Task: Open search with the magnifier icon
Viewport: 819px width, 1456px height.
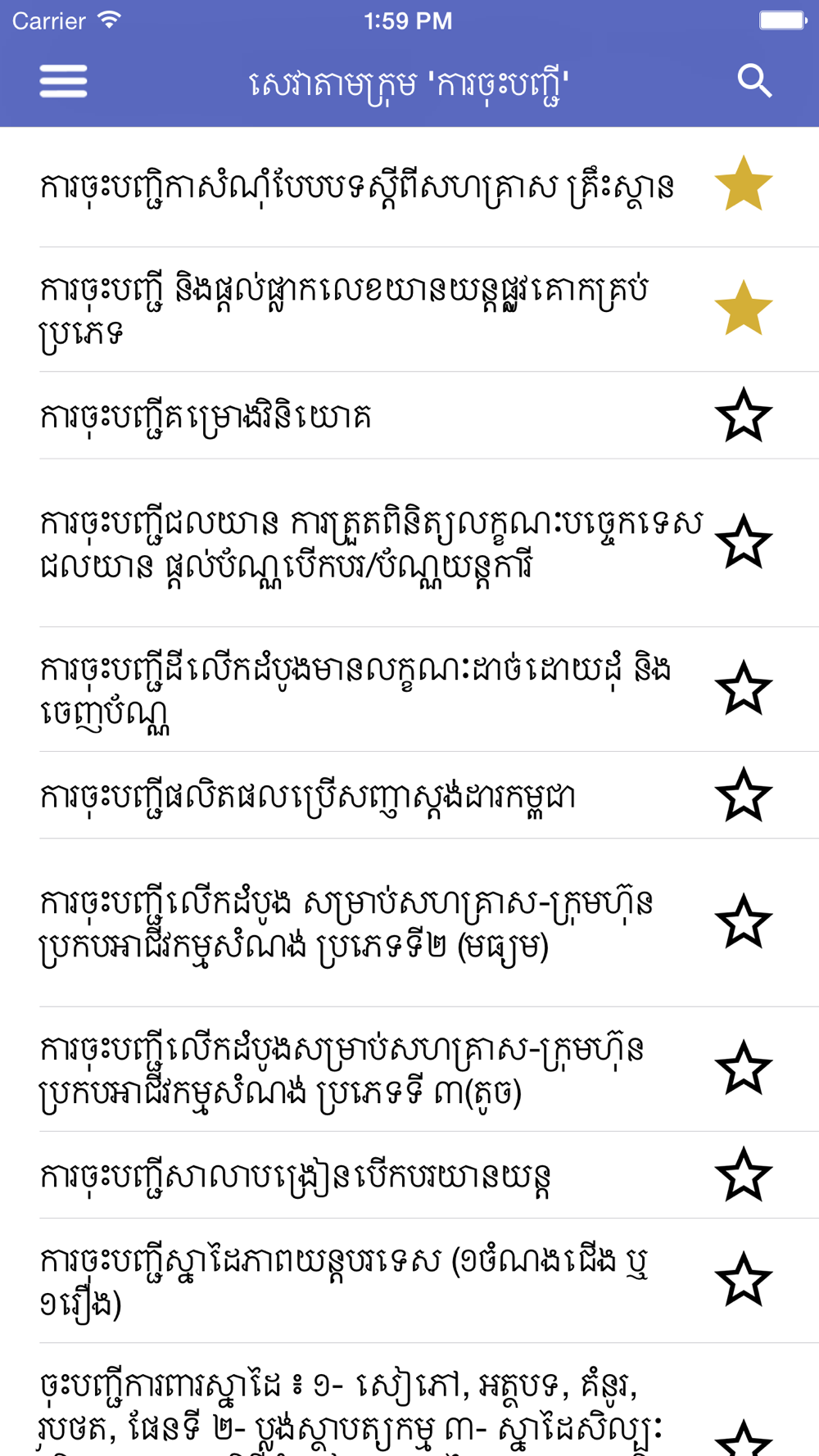Action: tap(754, 82)
